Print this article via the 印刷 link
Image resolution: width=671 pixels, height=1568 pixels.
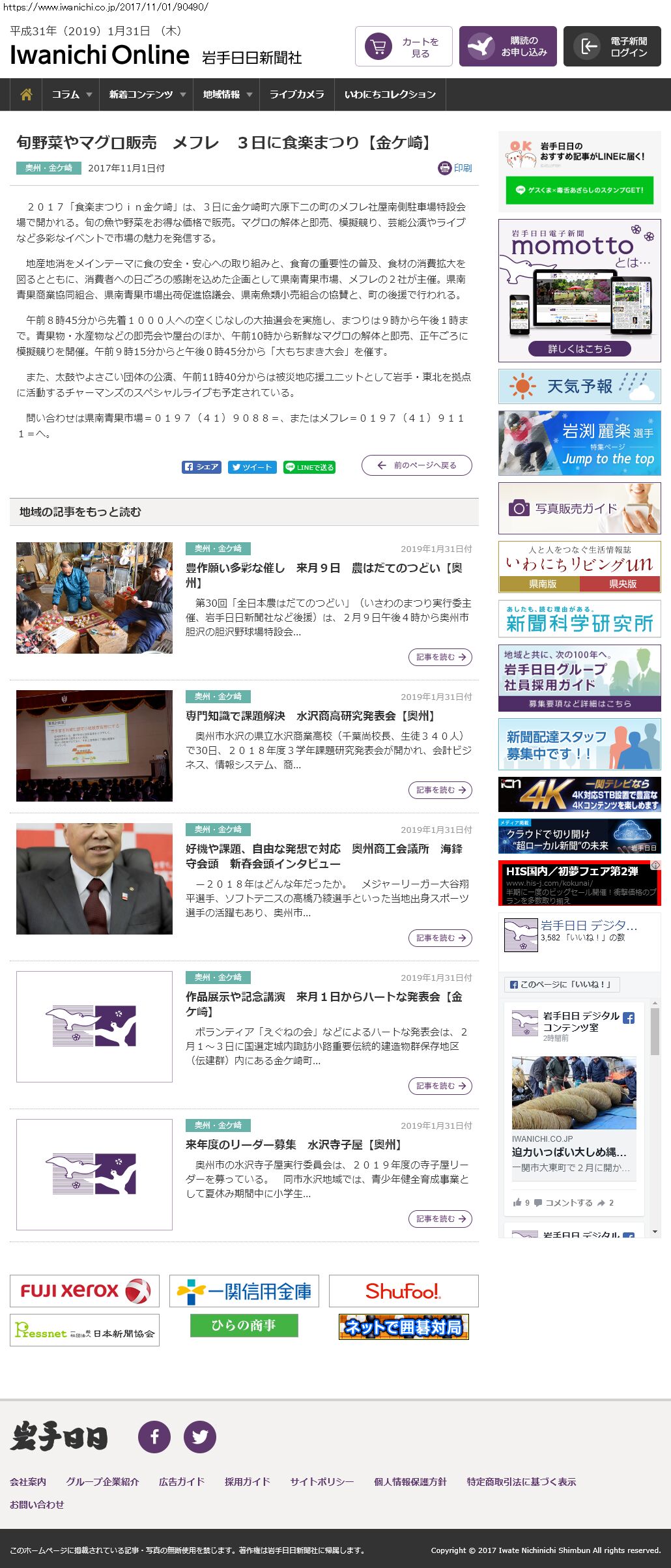click(455, 168)
